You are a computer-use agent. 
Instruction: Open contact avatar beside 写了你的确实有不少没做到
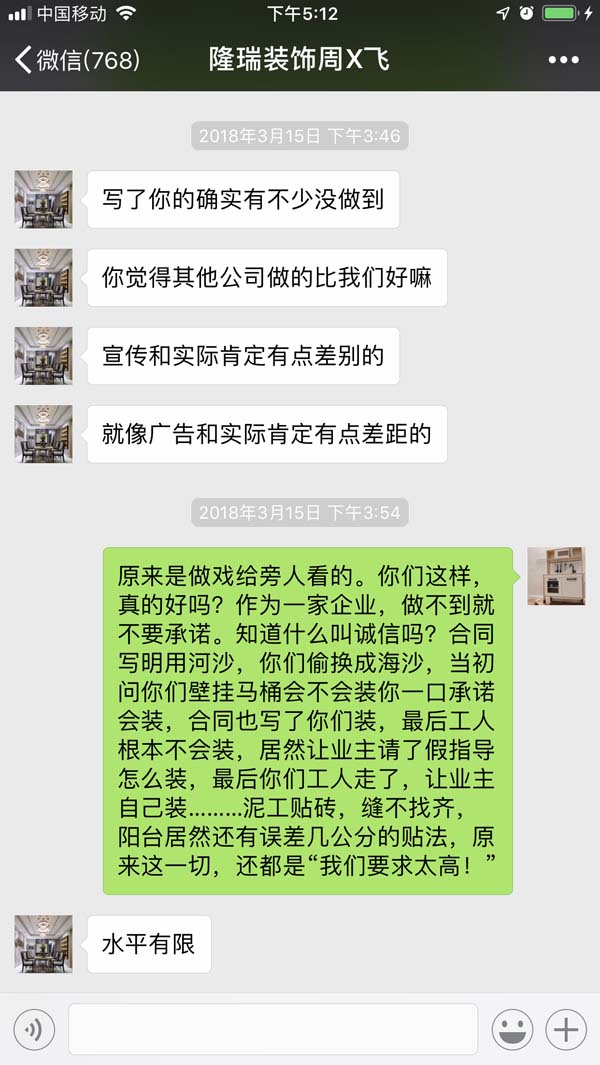[43, 199]
